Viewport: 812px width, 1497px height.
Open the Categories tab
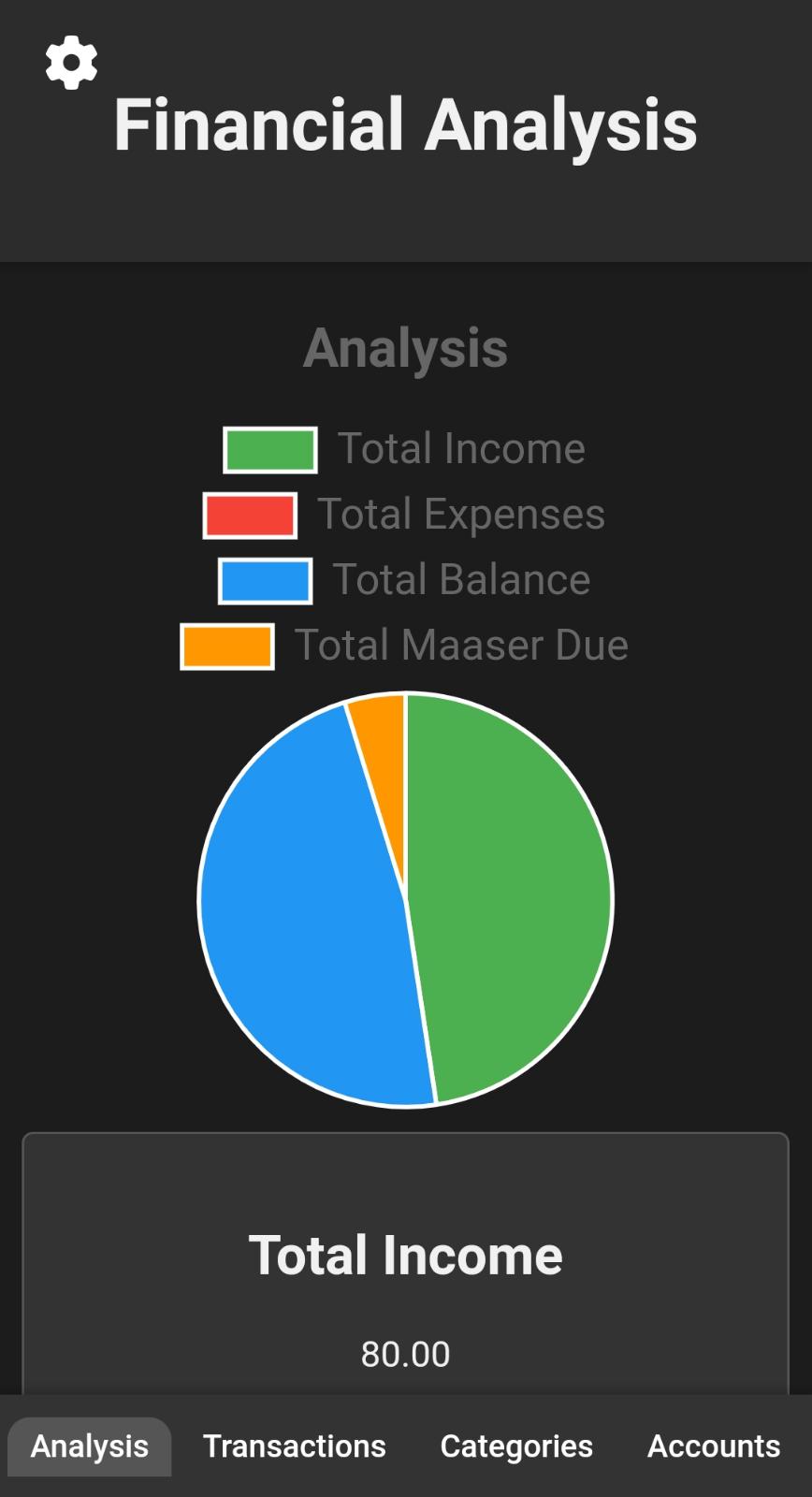515,1446
